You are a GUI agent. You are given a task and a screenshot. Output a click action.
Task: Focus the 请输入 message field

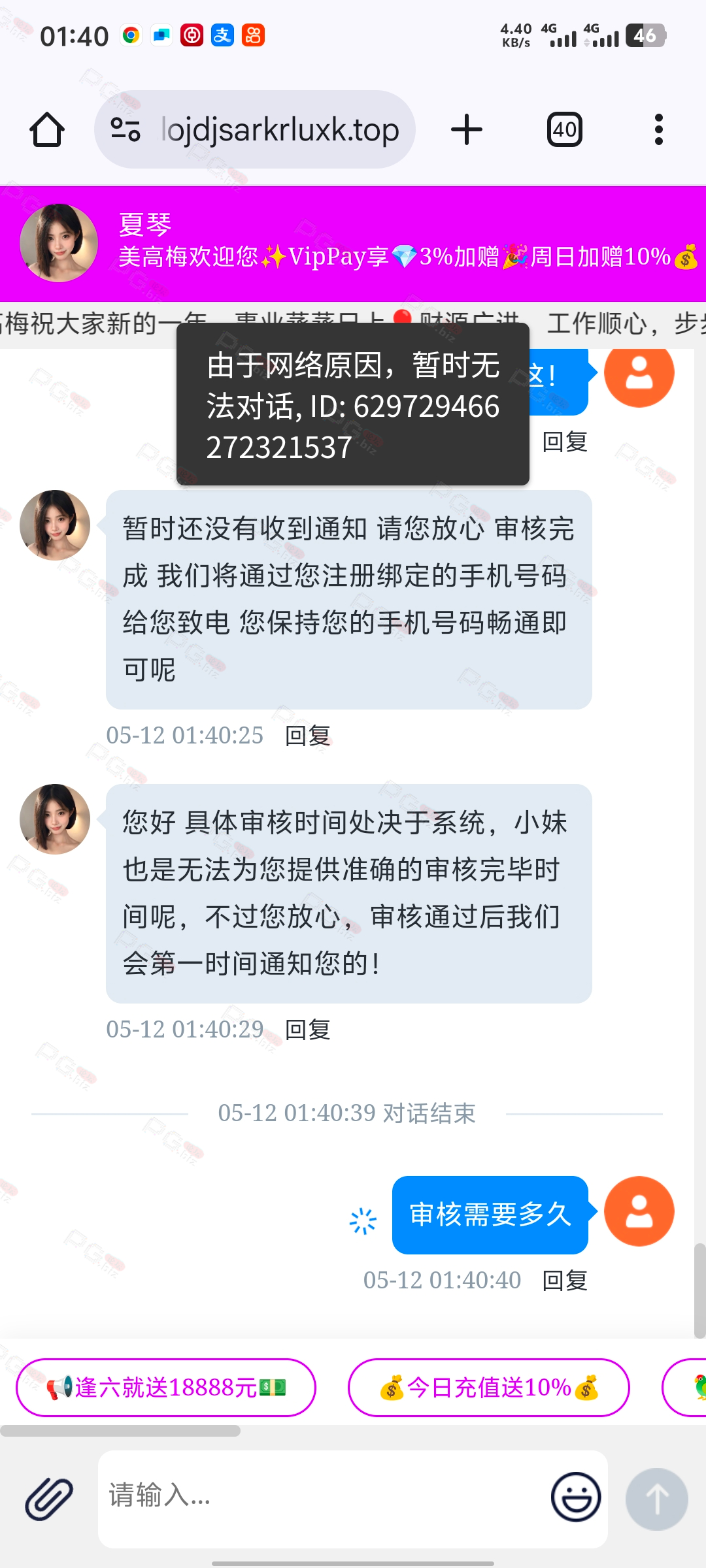(x=320, y=1496)
